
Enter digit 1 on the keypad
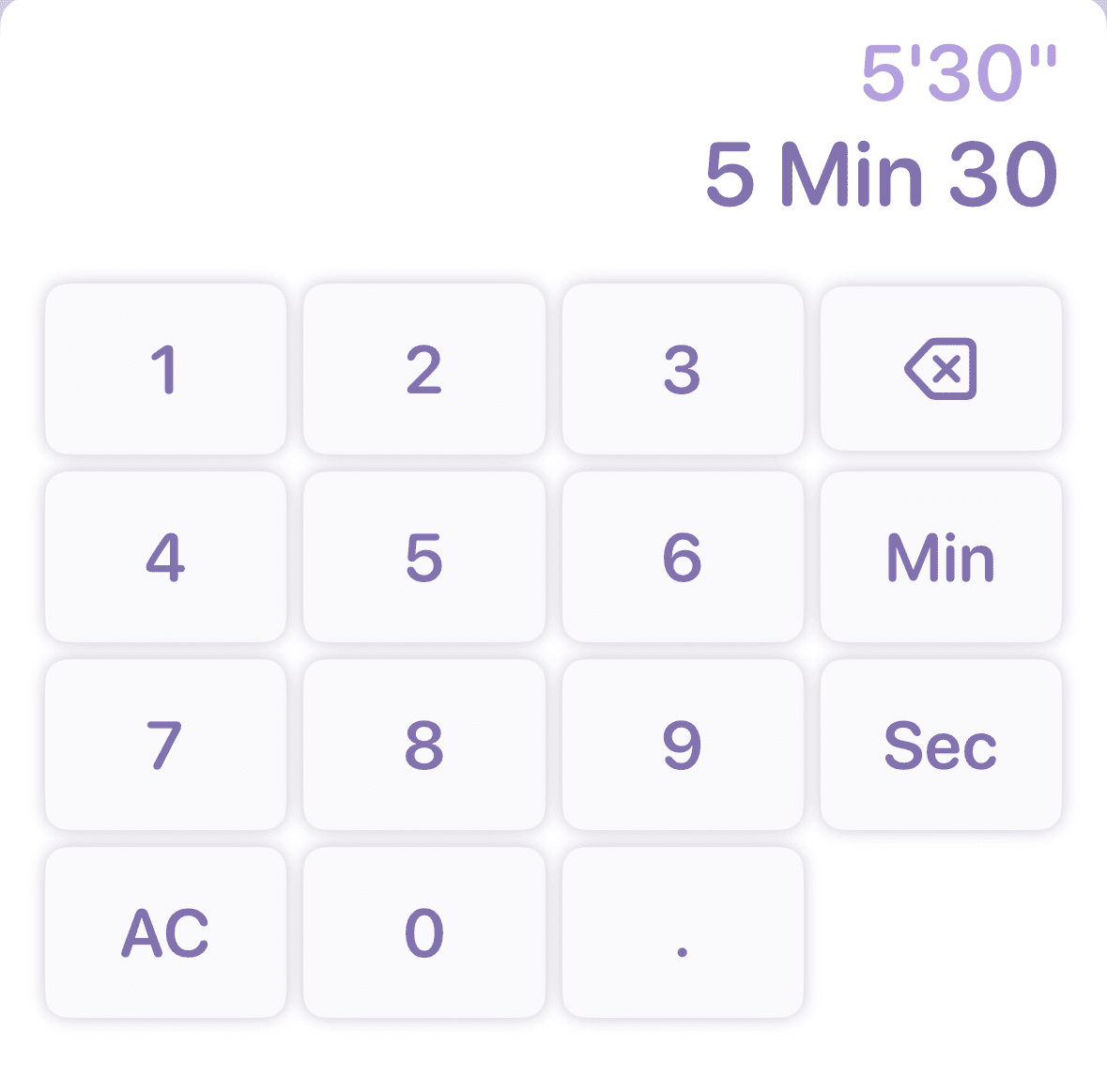point(165,369)
